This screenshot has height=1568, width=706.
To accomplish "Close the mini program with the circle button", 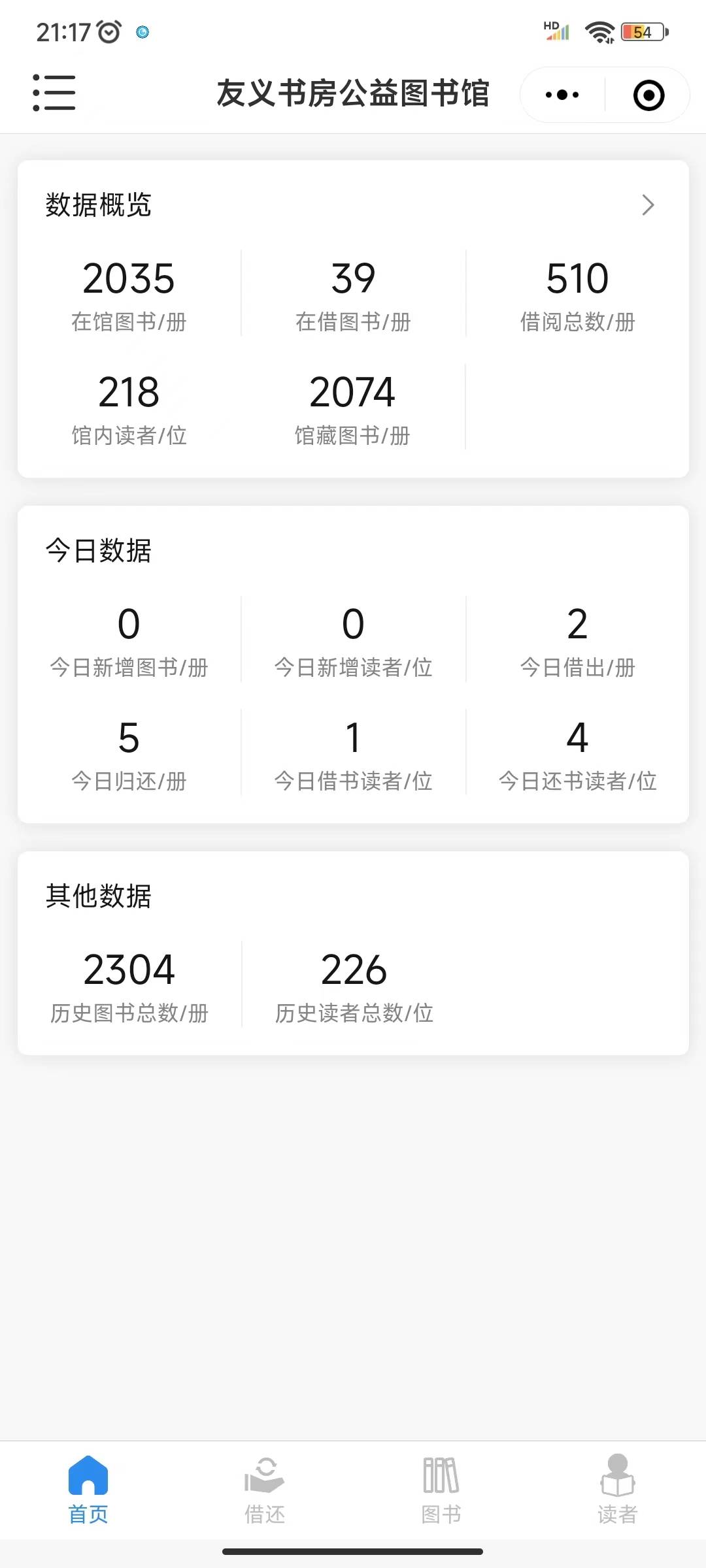I will [x=648, y=95].
